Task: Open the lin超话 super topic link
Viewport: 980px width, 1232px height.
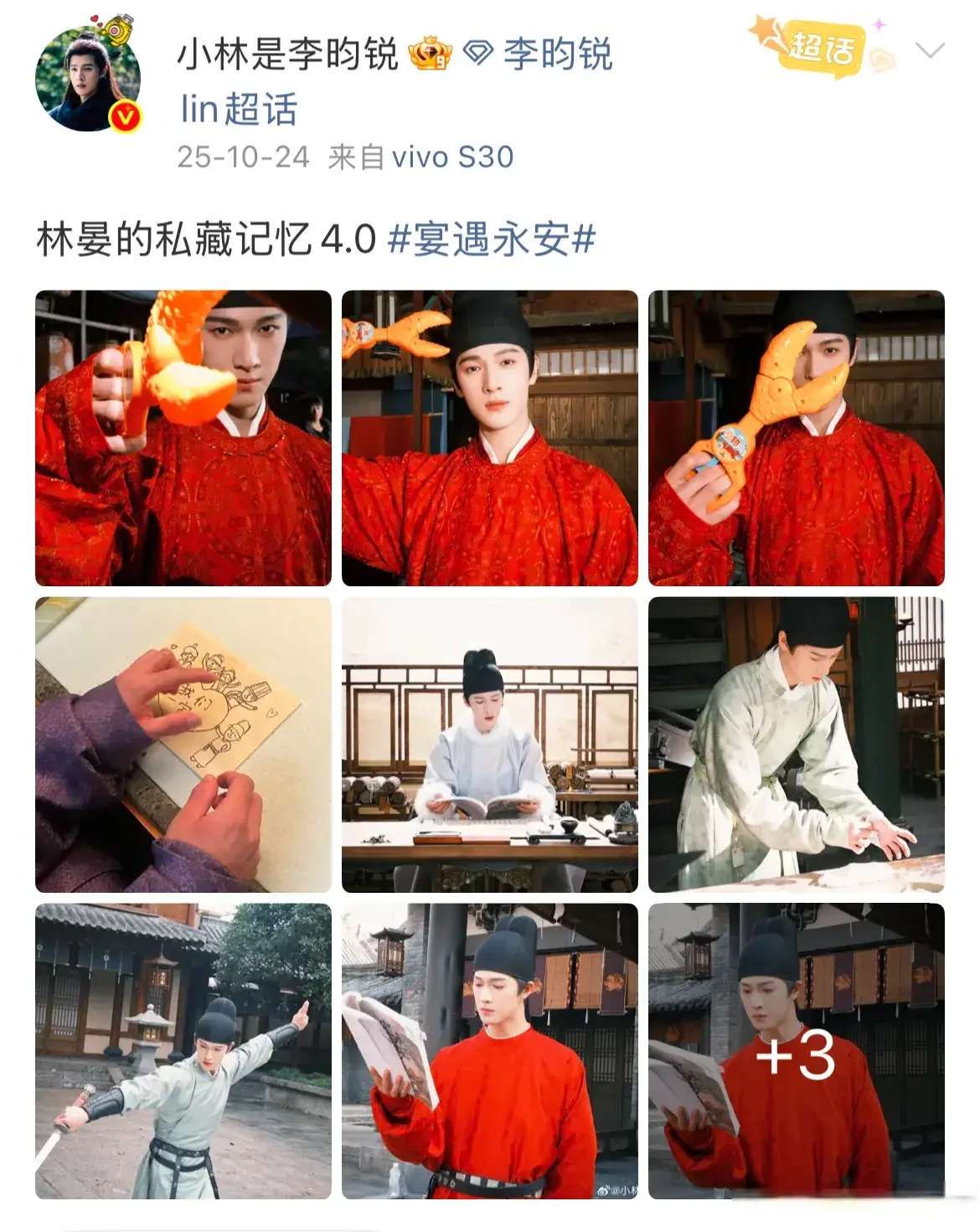Action: click(239, 110)
